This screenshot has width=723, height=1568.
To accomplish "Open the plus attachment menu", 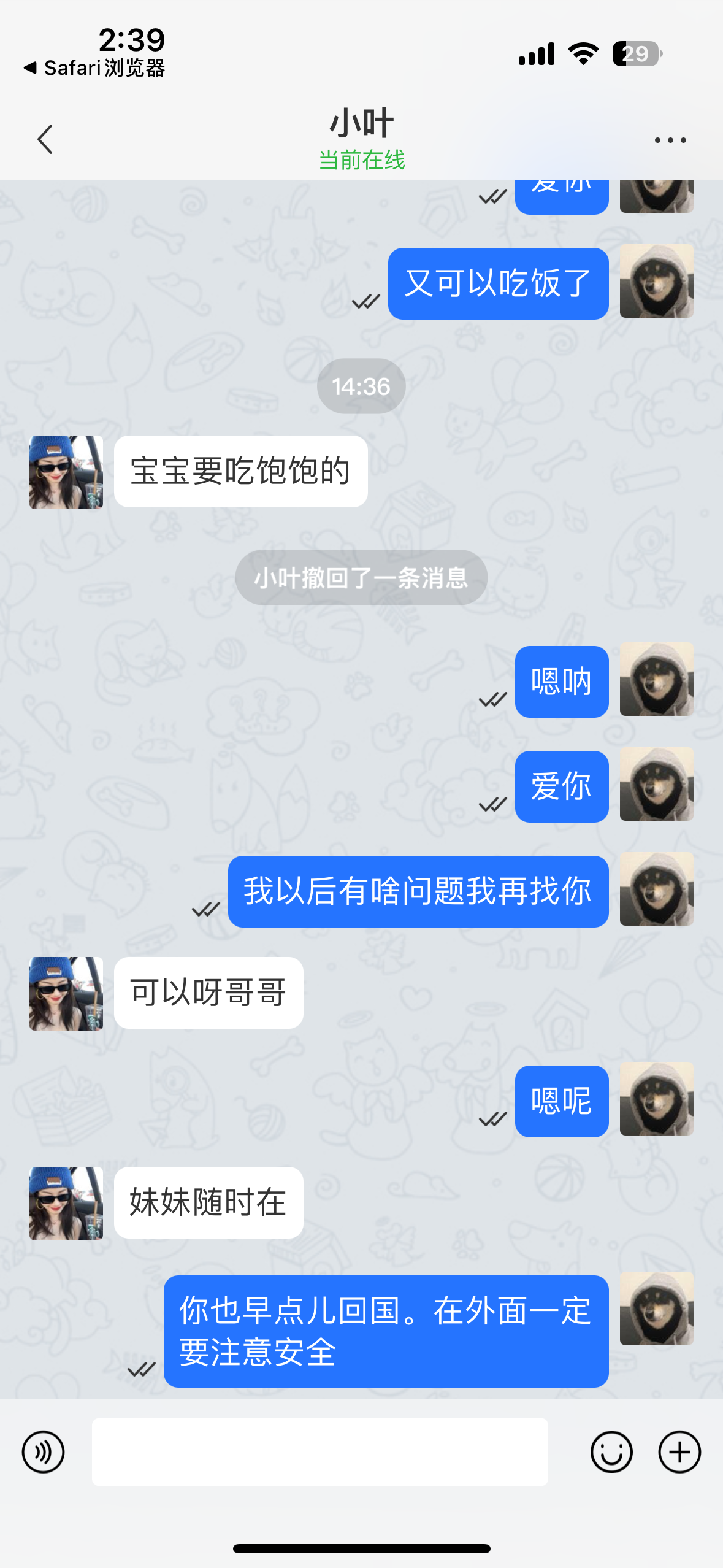I will tap(679, 1452).
